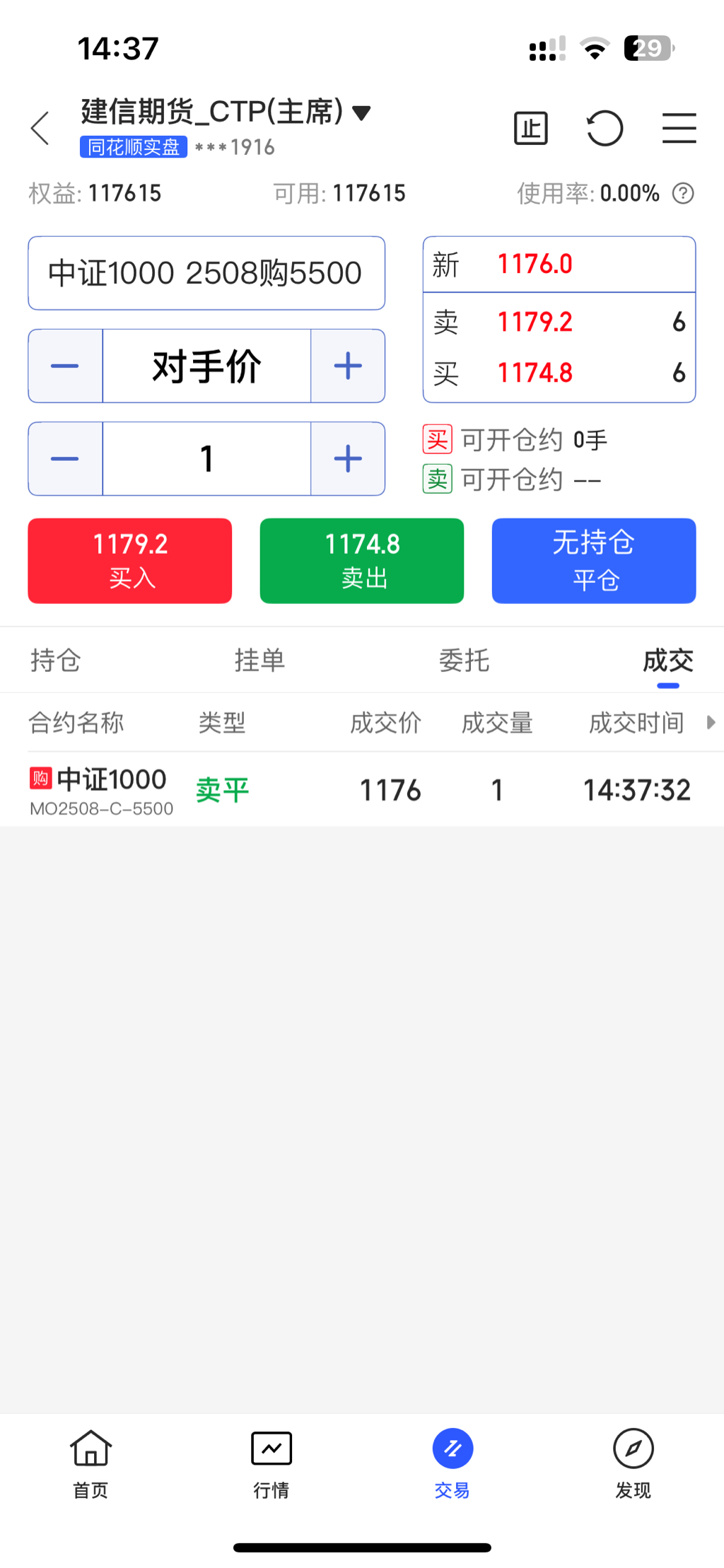Open the three-line hamburger menu
724x1568 pixels.
(679, 129)
